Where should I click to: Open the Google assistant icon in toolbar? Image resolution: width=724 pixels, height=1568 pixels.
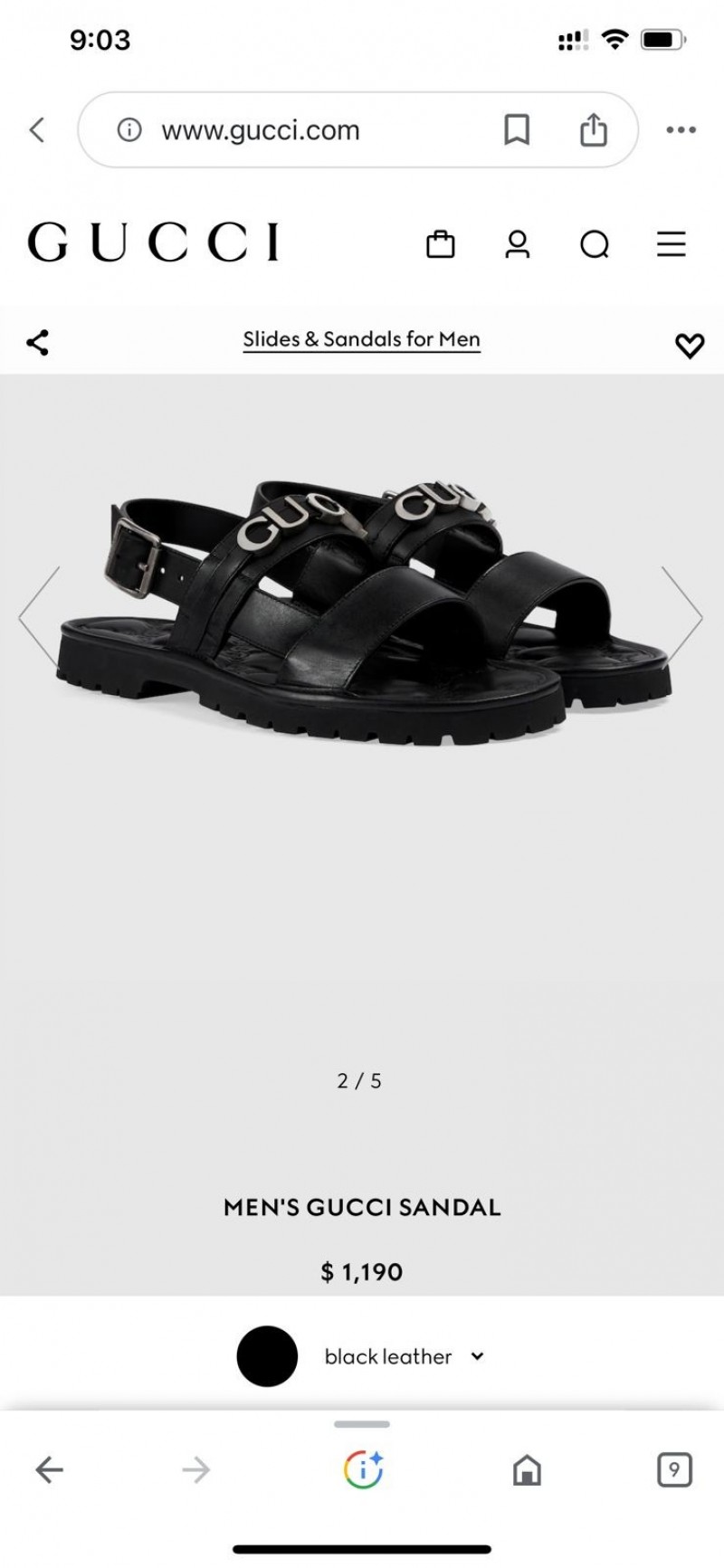pyautogui.click(x=363, y=1469)
